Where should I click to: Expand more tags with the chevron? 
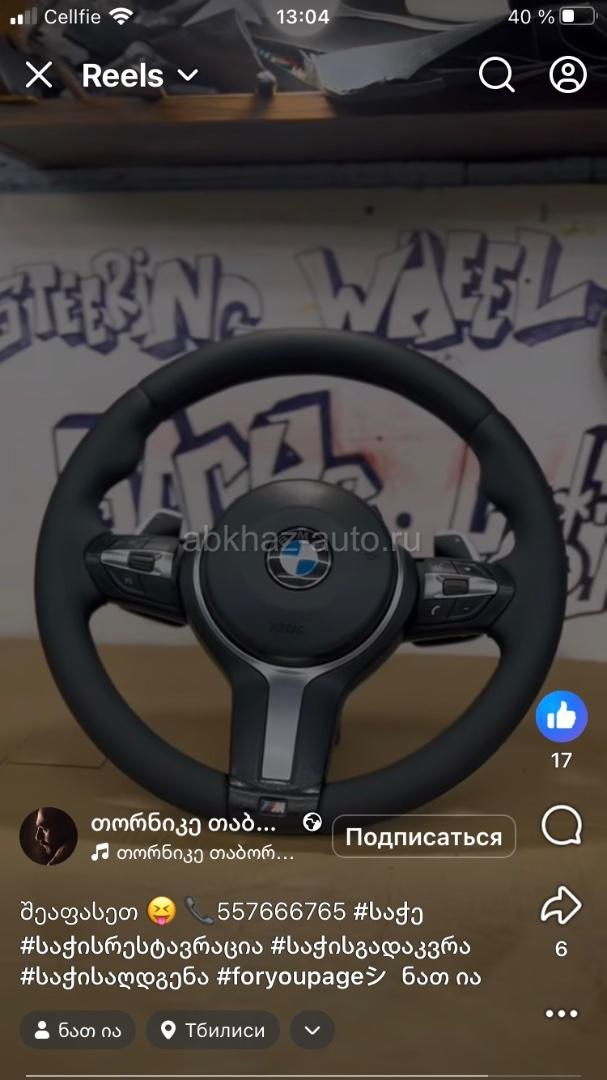pos(313,1030)
